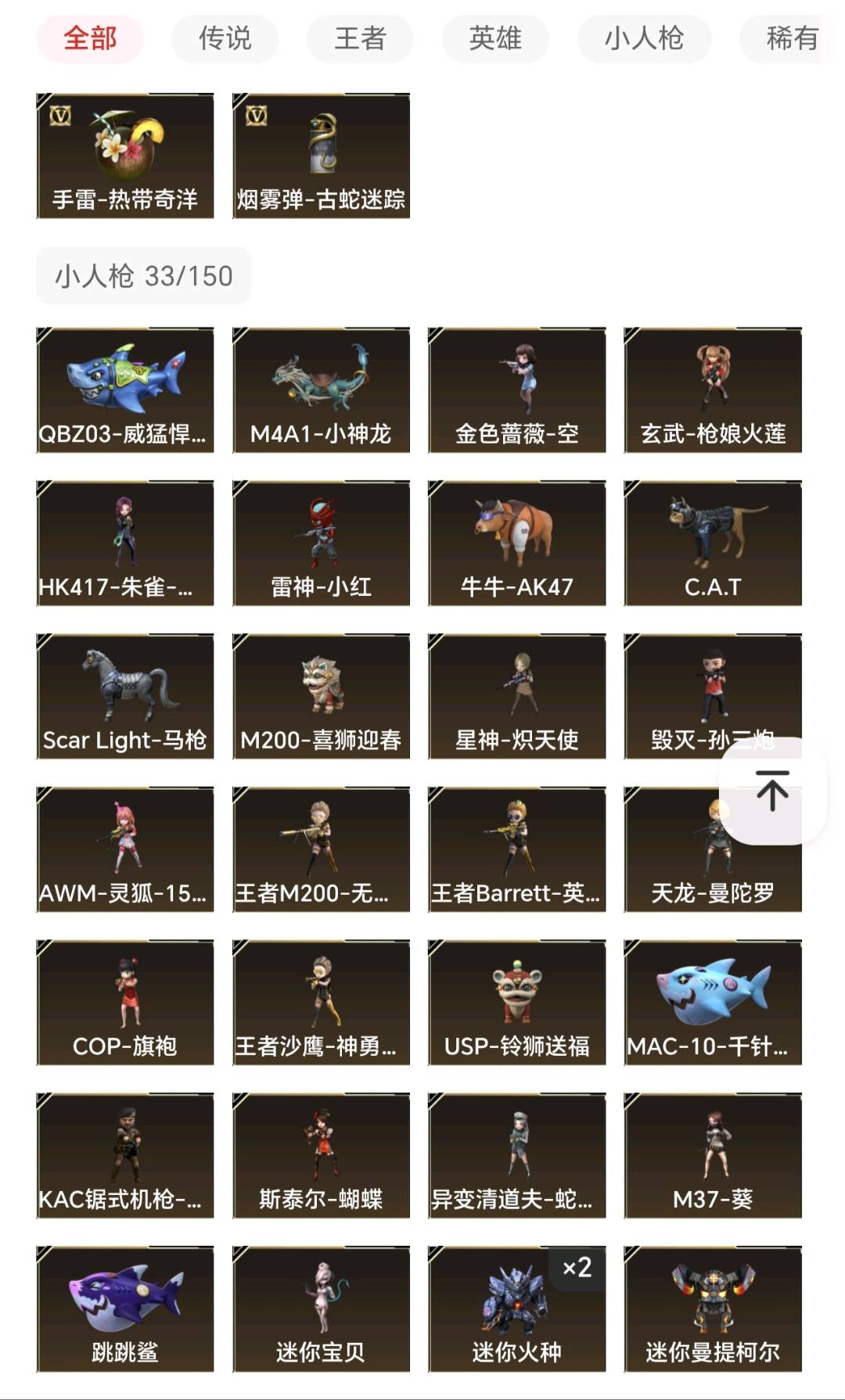The width and height of the screenshot is (845, 1400).
Task: Open the COP-旗袍 item
Action: tap(125, 1003)
